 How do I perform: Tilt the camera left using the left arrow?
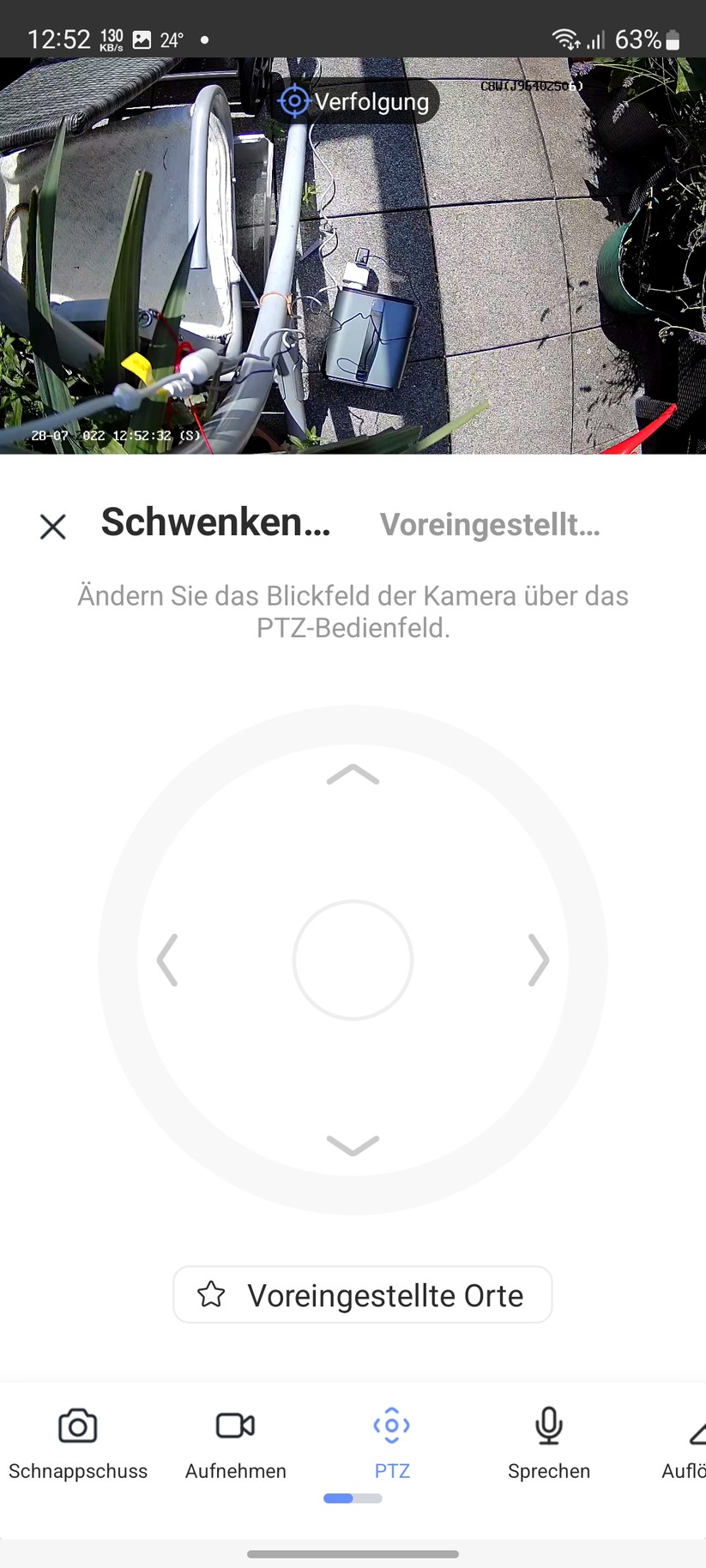[168, 960]
